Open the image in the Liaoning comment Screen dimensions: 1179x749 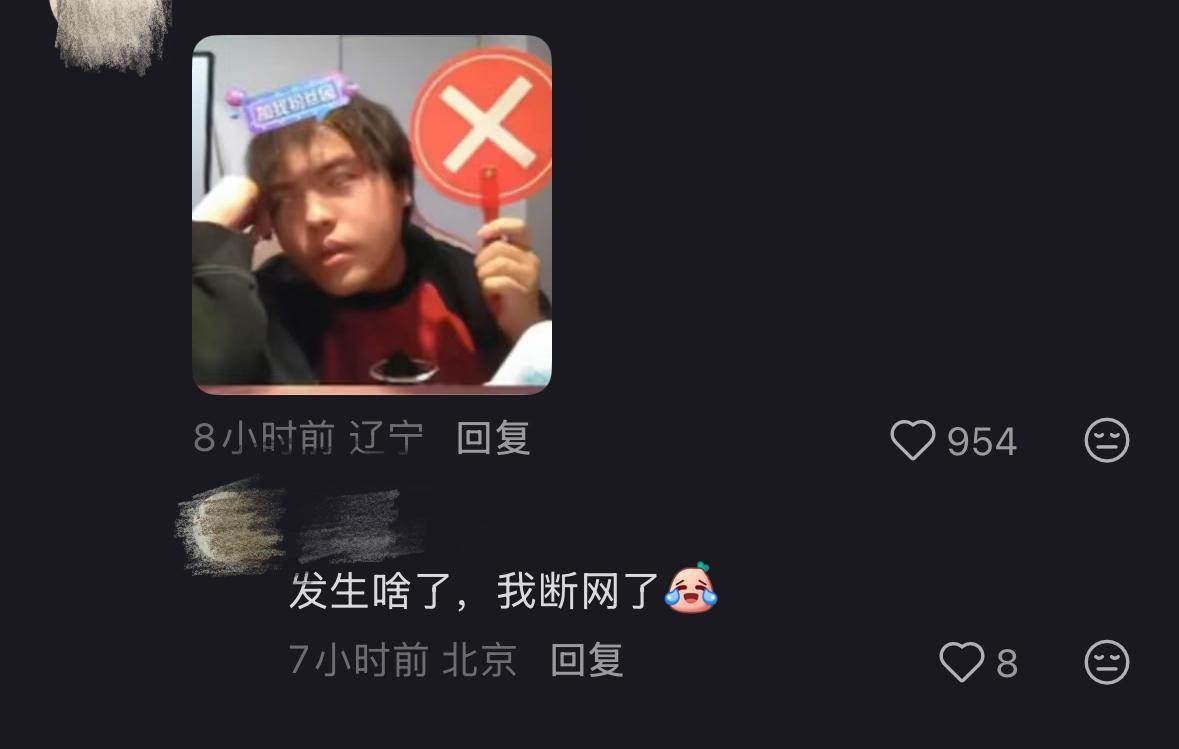371,215
